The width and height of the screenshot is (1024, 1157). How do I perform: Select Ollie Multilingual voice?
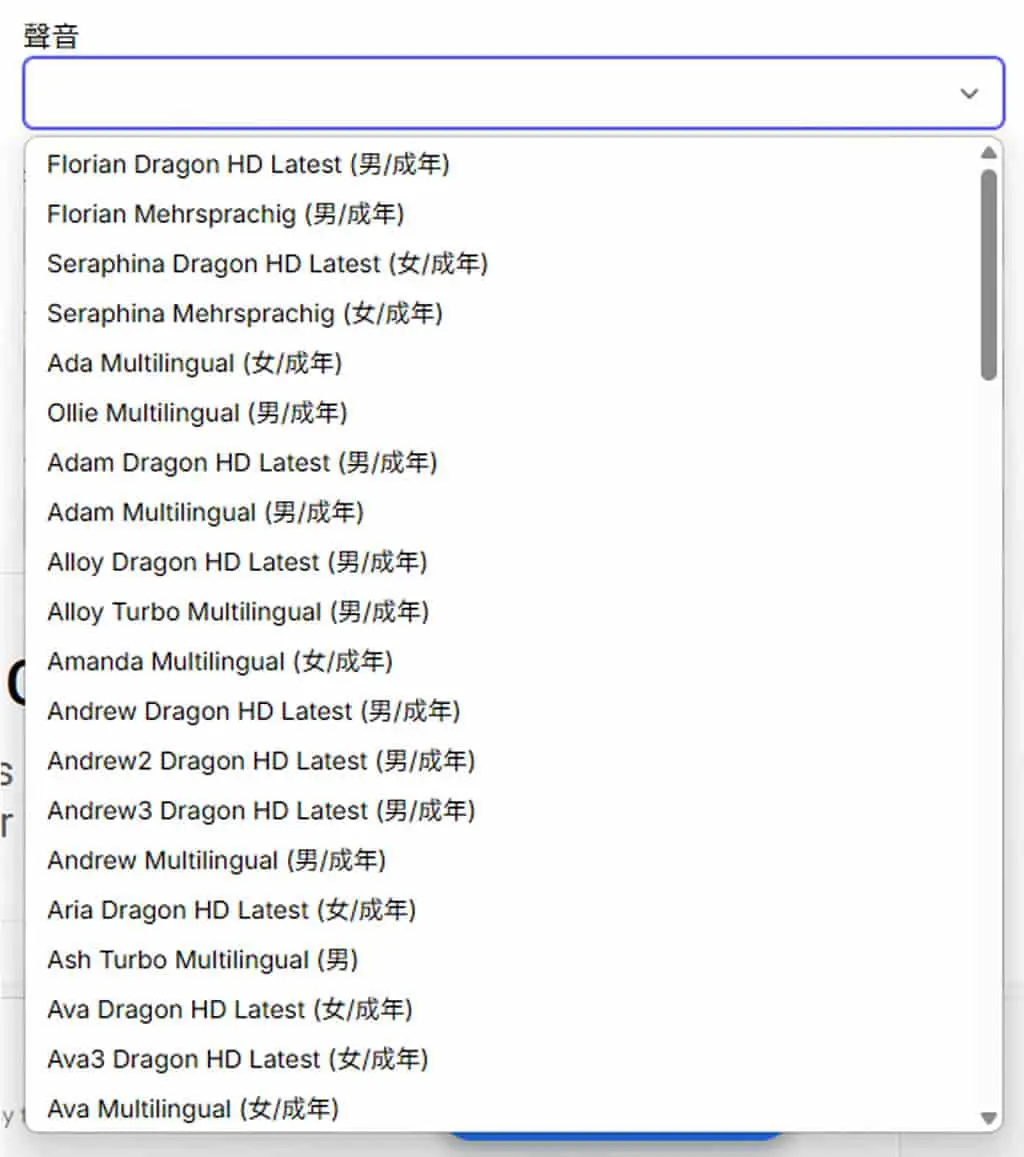click(x=503, y=413)
